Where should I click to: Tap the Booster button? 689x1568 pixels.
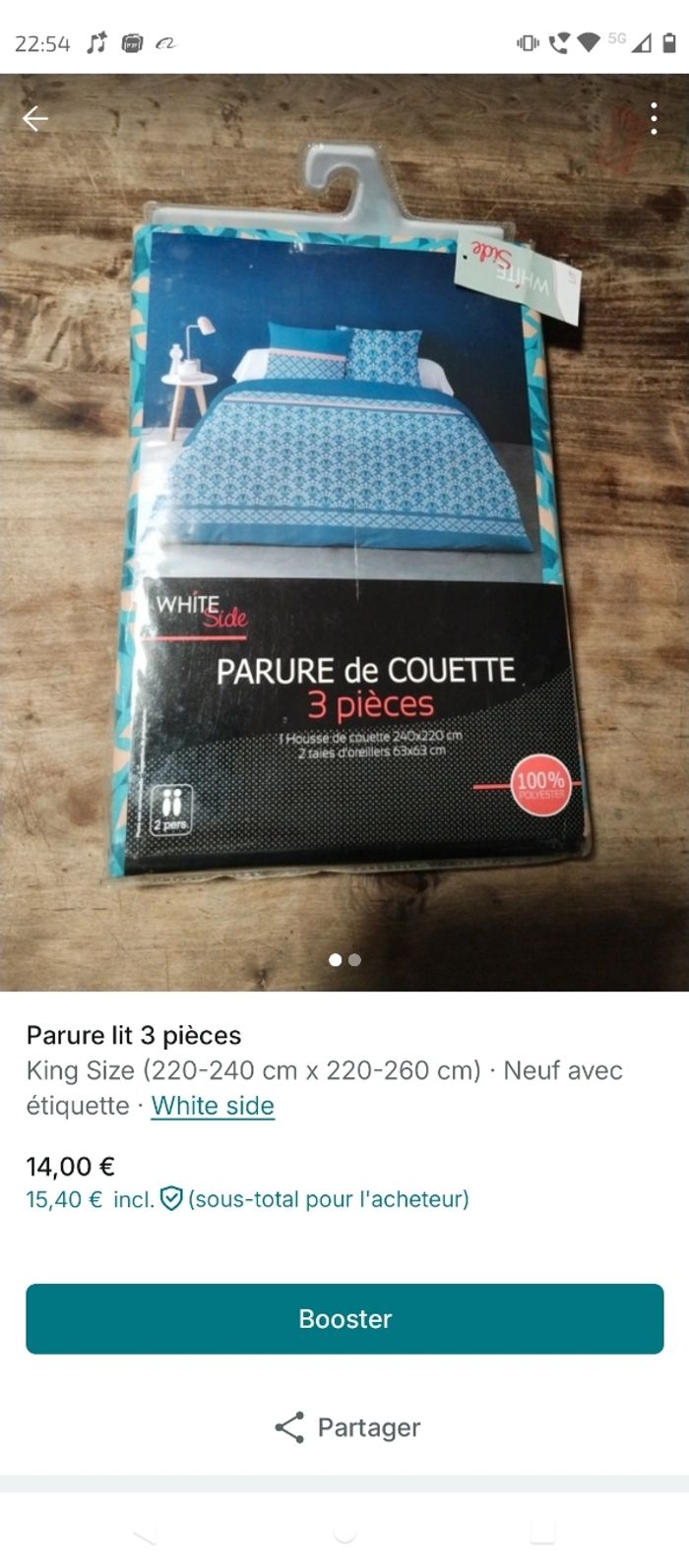click(x=344, y=1318)
